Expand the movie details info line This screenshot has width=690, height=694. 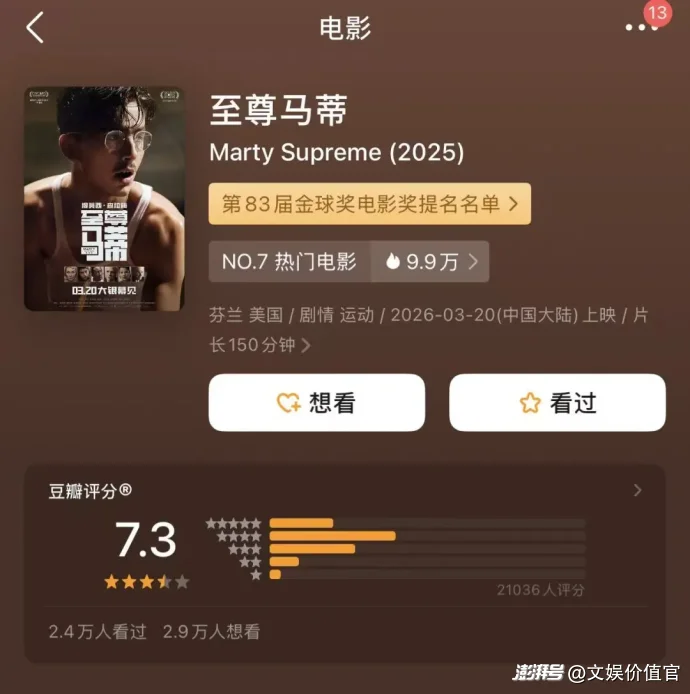(306, 346)
